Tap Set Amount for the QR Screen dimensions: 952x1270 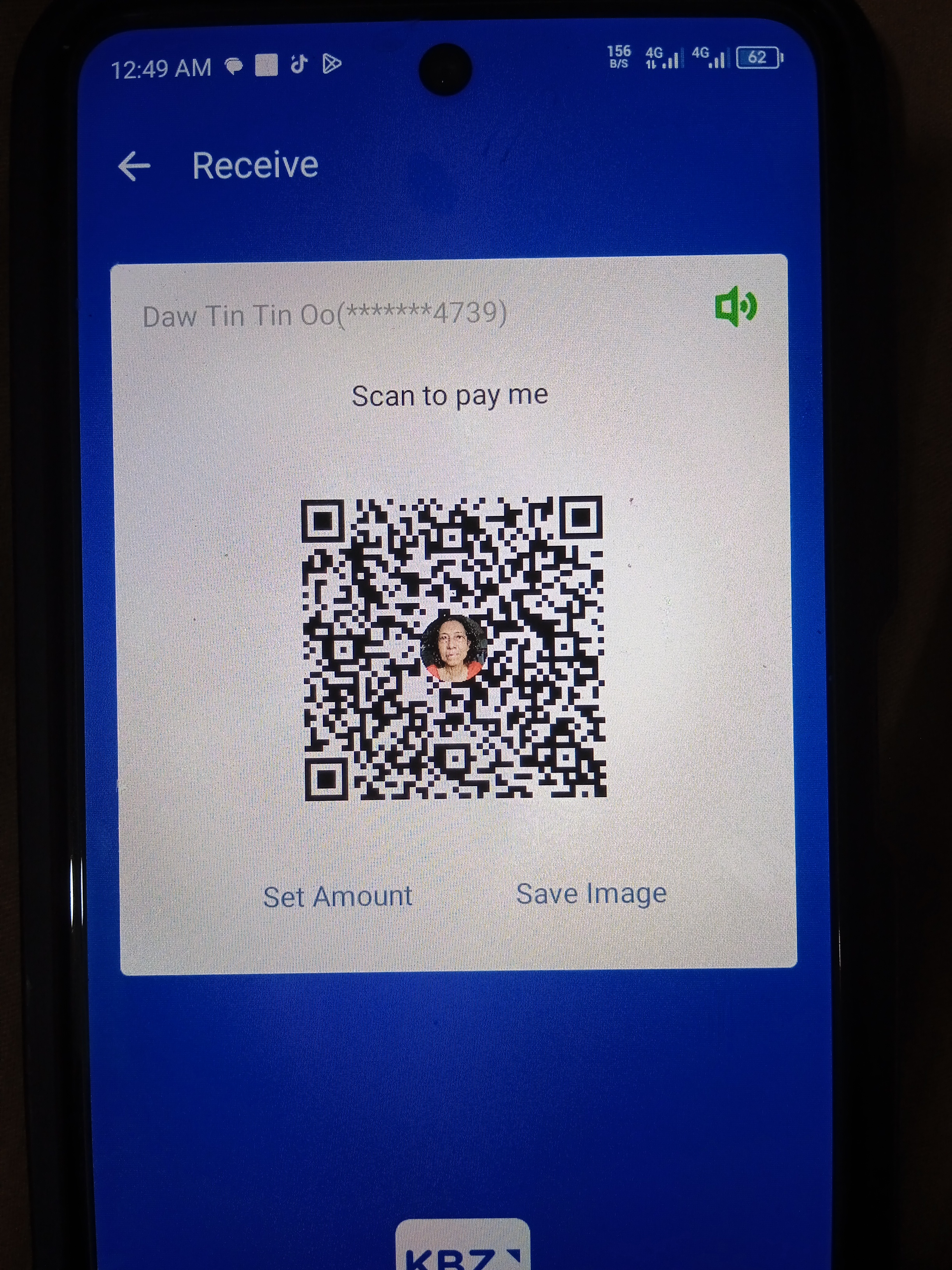click(x=338, y=896)
